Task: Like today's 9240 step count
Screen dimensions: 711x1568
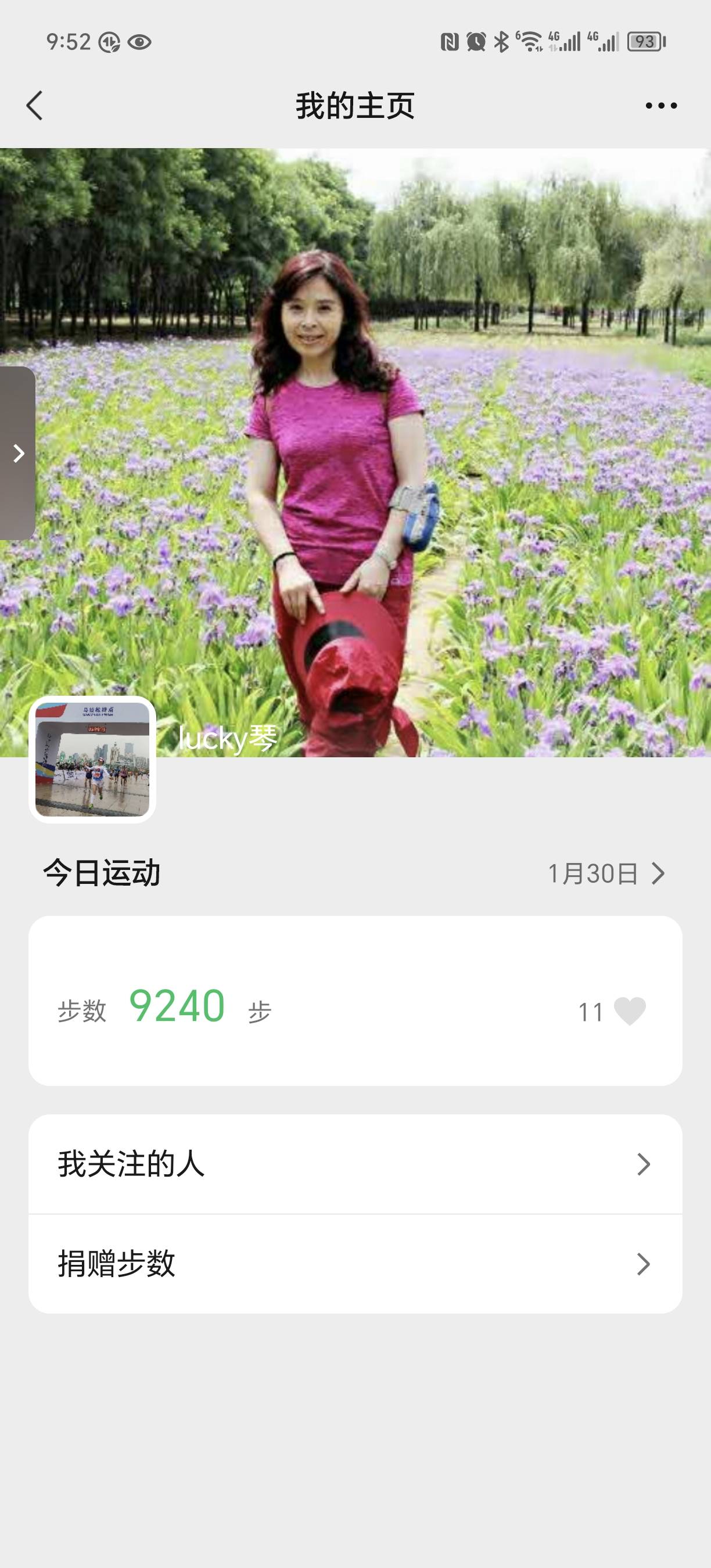Action: [630, 1012]
